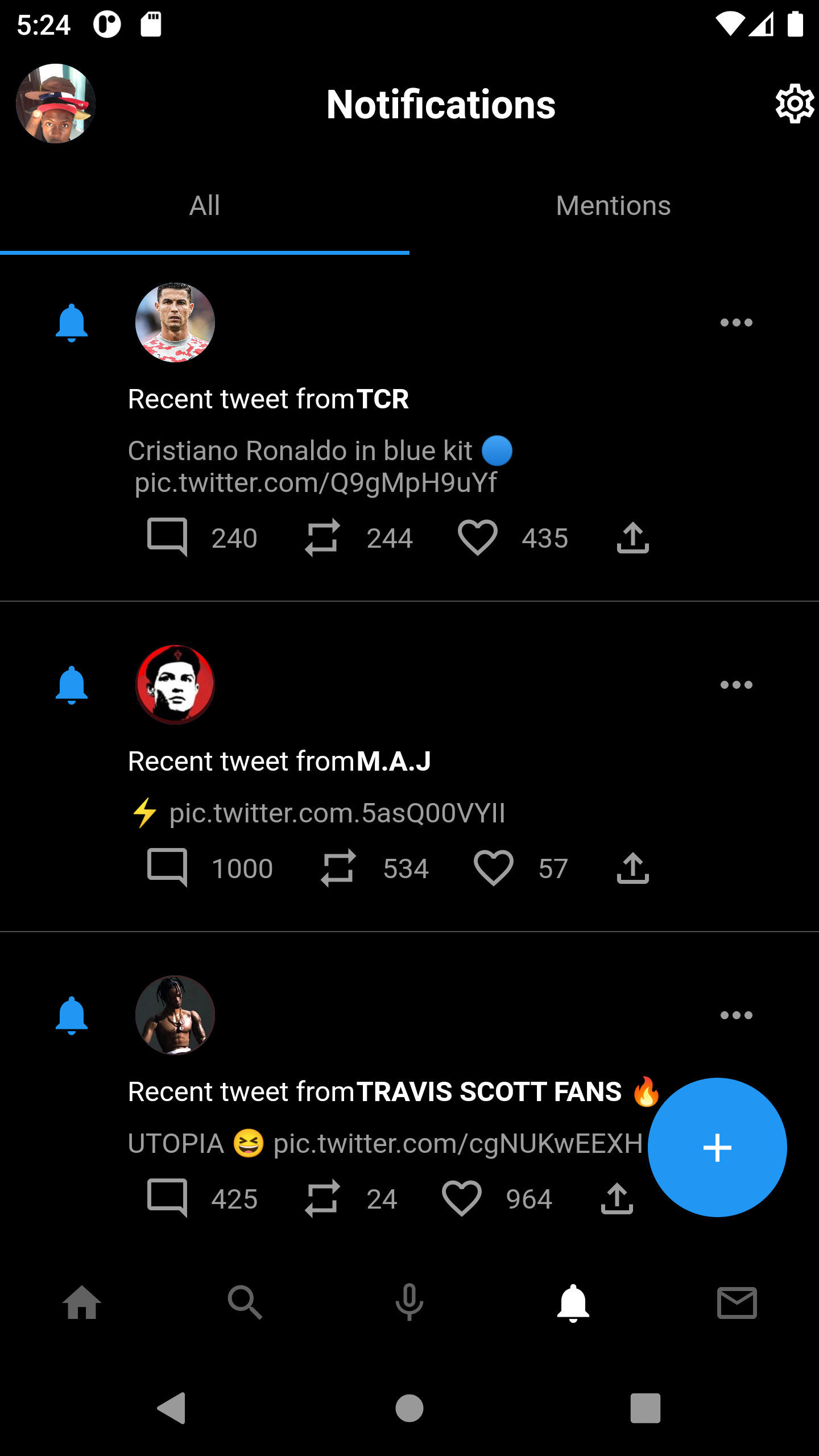Screen dimensions: 819x1456
Task: Open the Search tab
Action: (245, 1302)
